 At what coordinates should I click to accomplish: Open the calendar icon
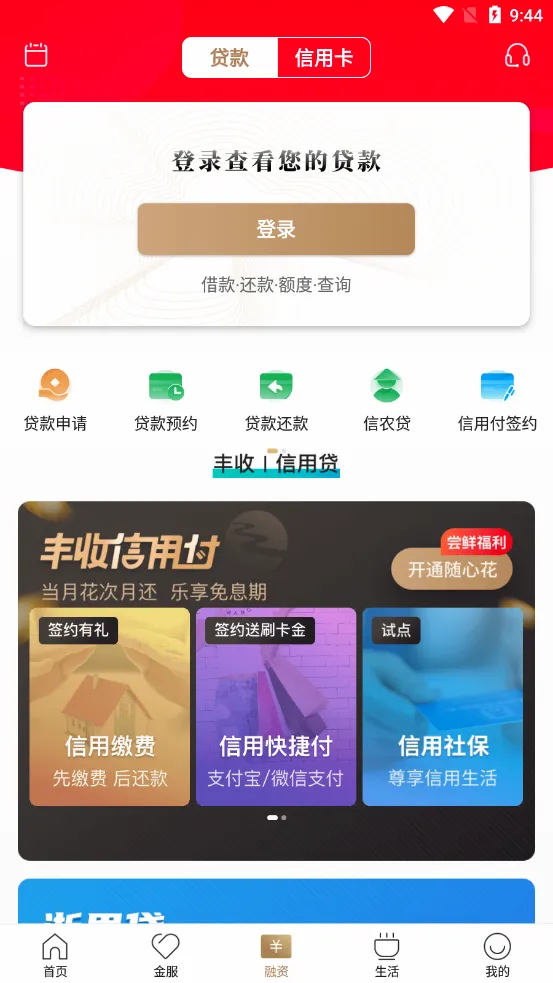(36, 55)
